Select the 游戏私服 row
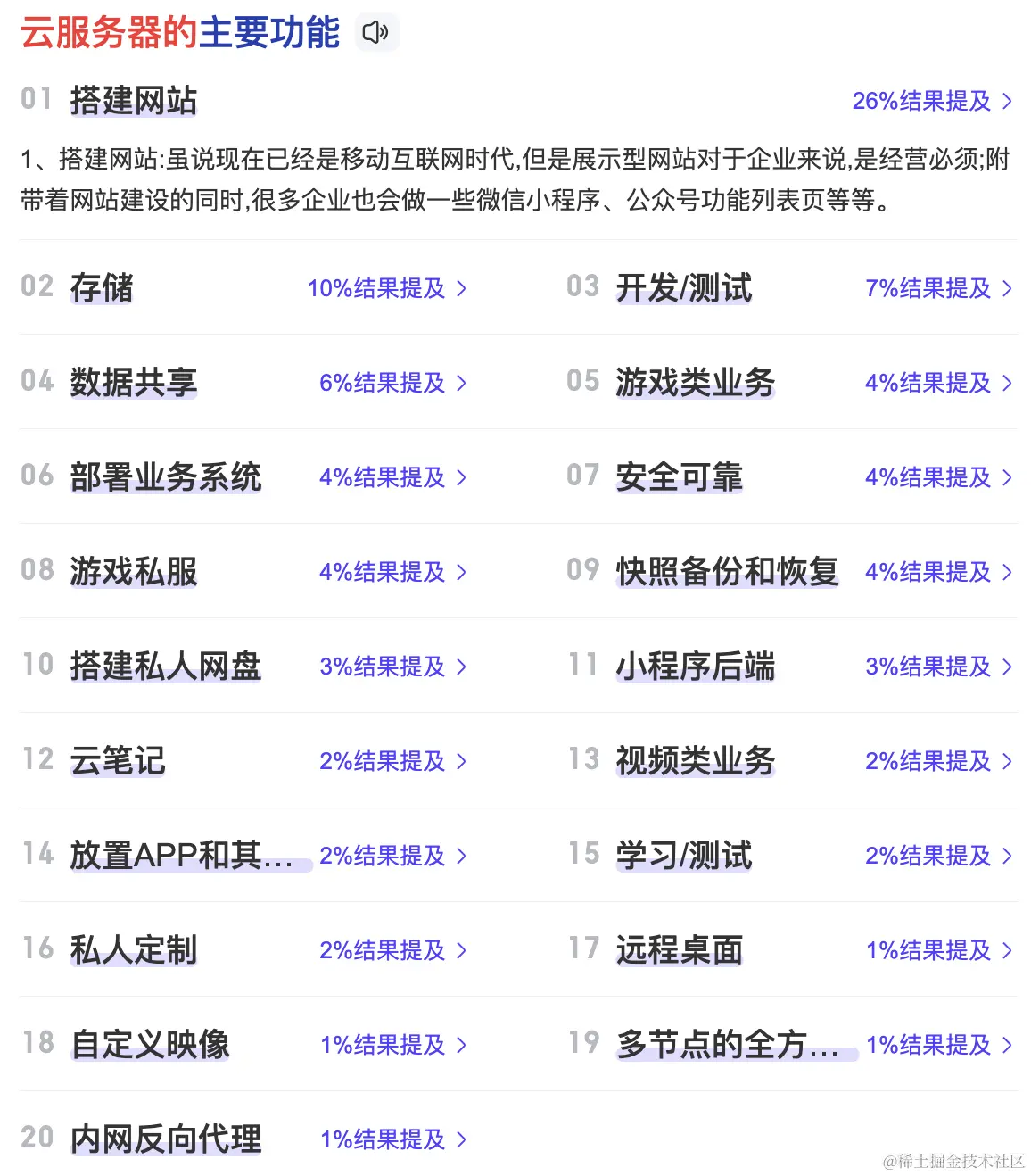The height and width of the screenshot is (1176, 1031). click(133, 571)
